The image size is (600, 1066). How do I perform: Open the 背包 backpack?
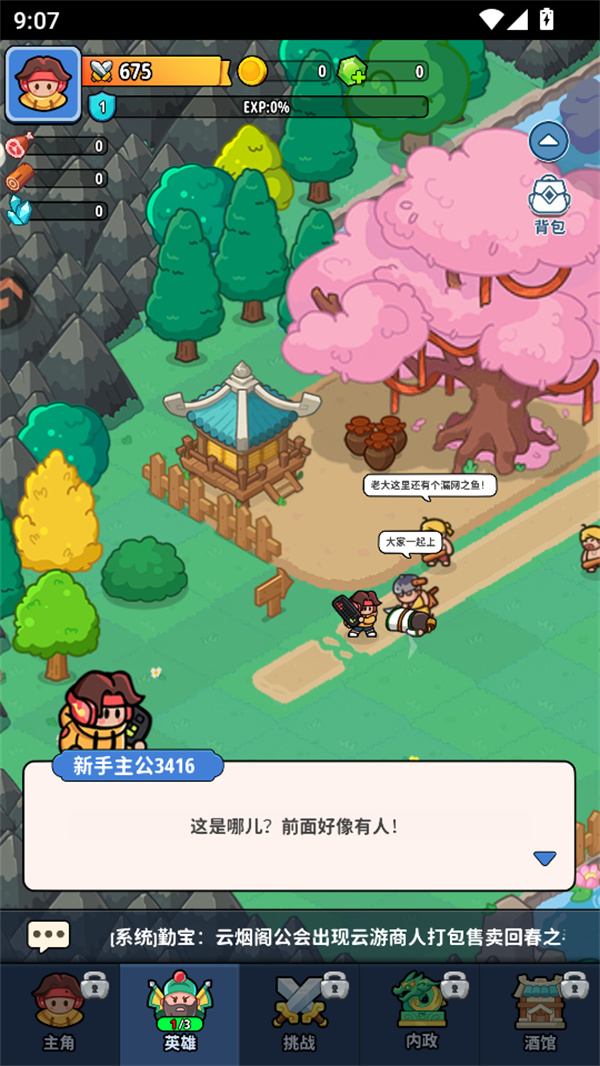[x=549, y=203]
